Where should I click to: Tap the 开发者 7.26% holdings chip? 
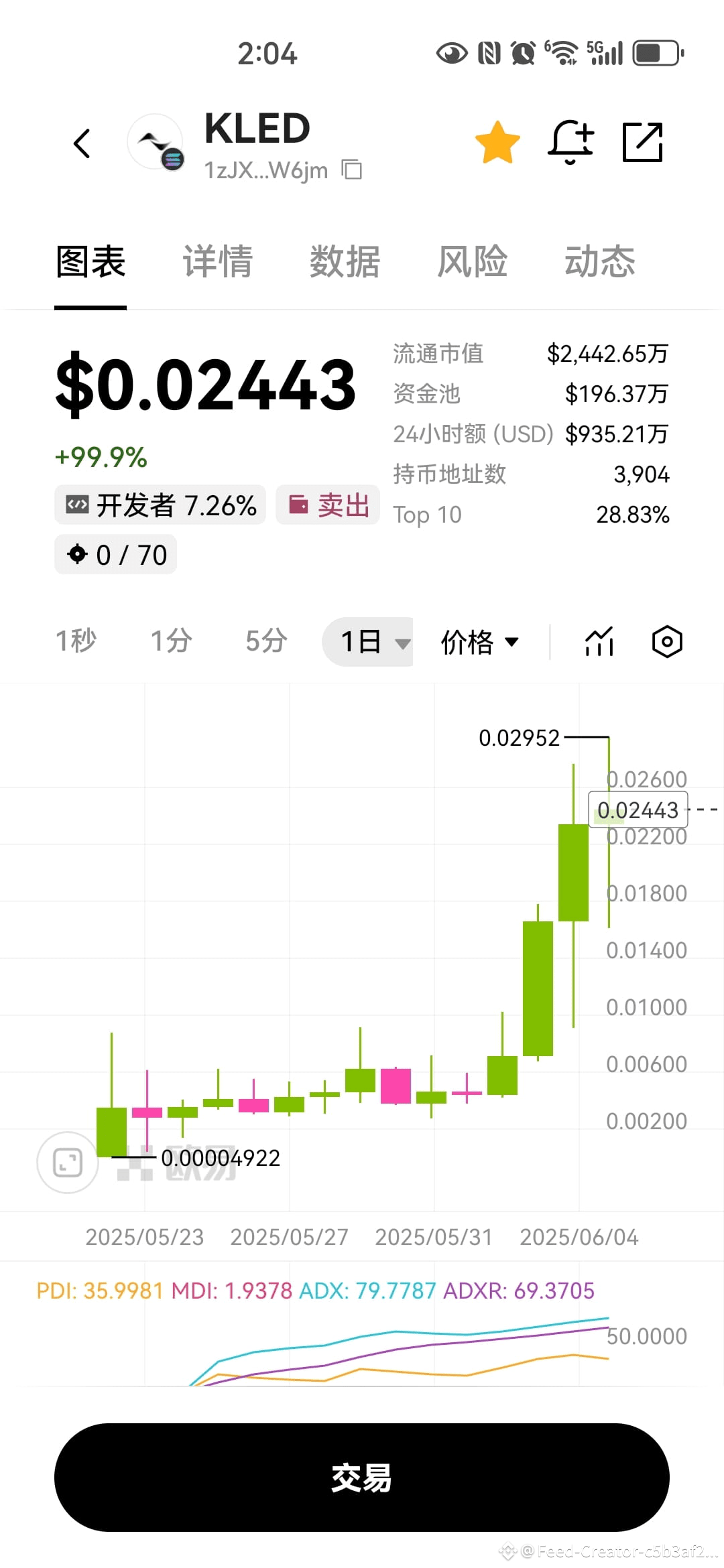click(x=159, y=506)
